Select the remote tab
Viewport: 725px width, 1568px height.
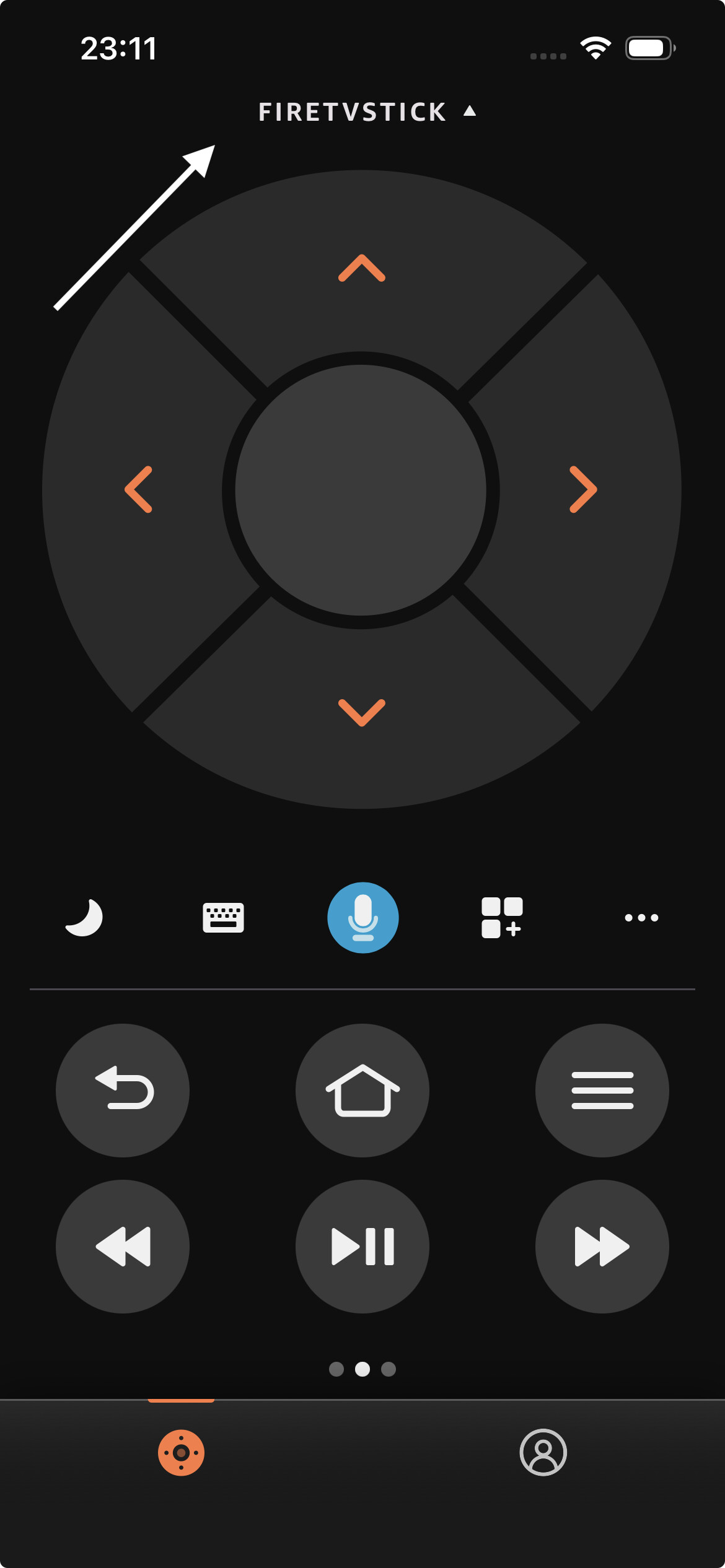tap(181, 1452)
